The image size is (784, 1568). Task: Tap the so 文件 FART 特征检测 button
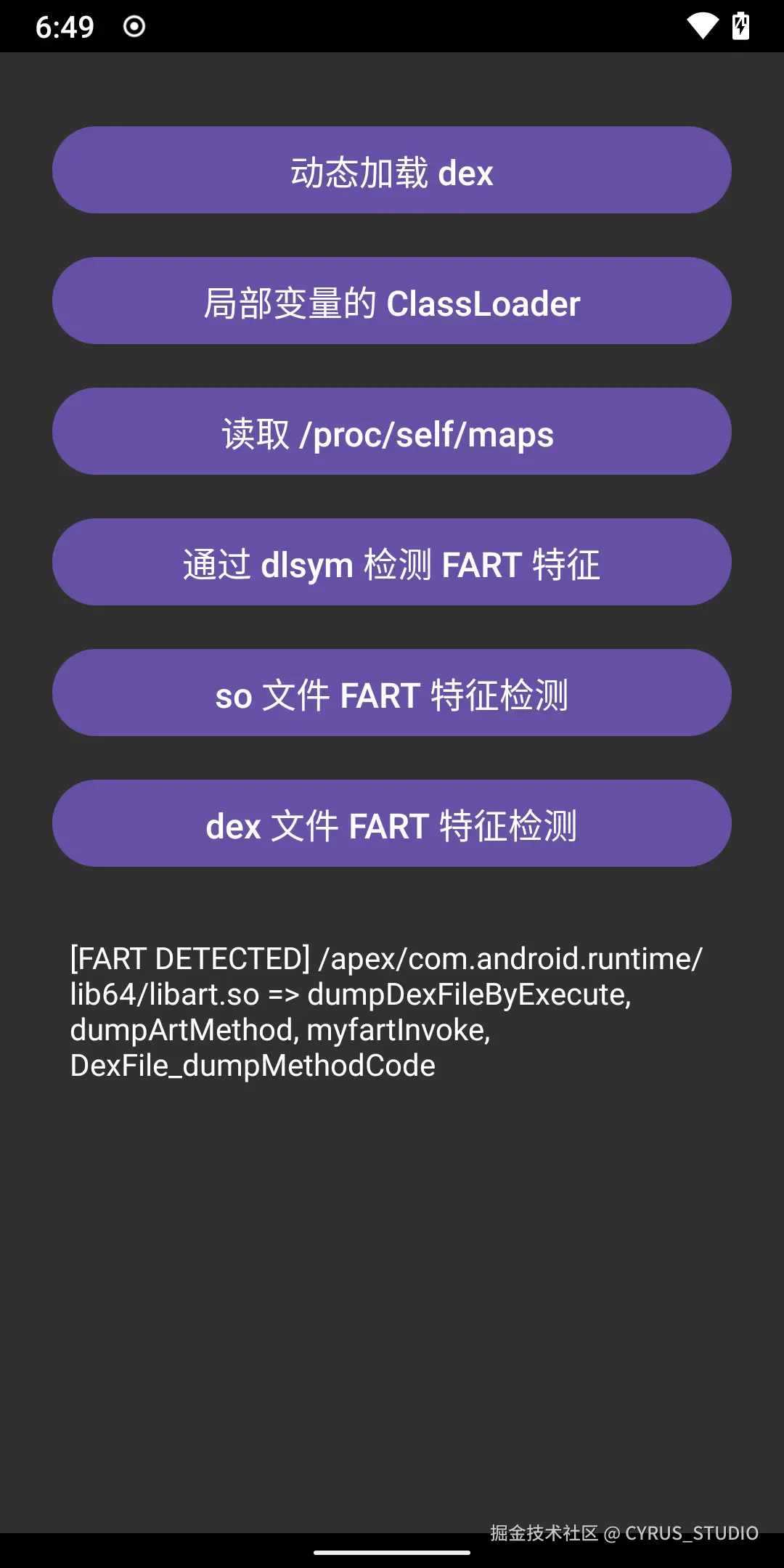click(392, 693)
